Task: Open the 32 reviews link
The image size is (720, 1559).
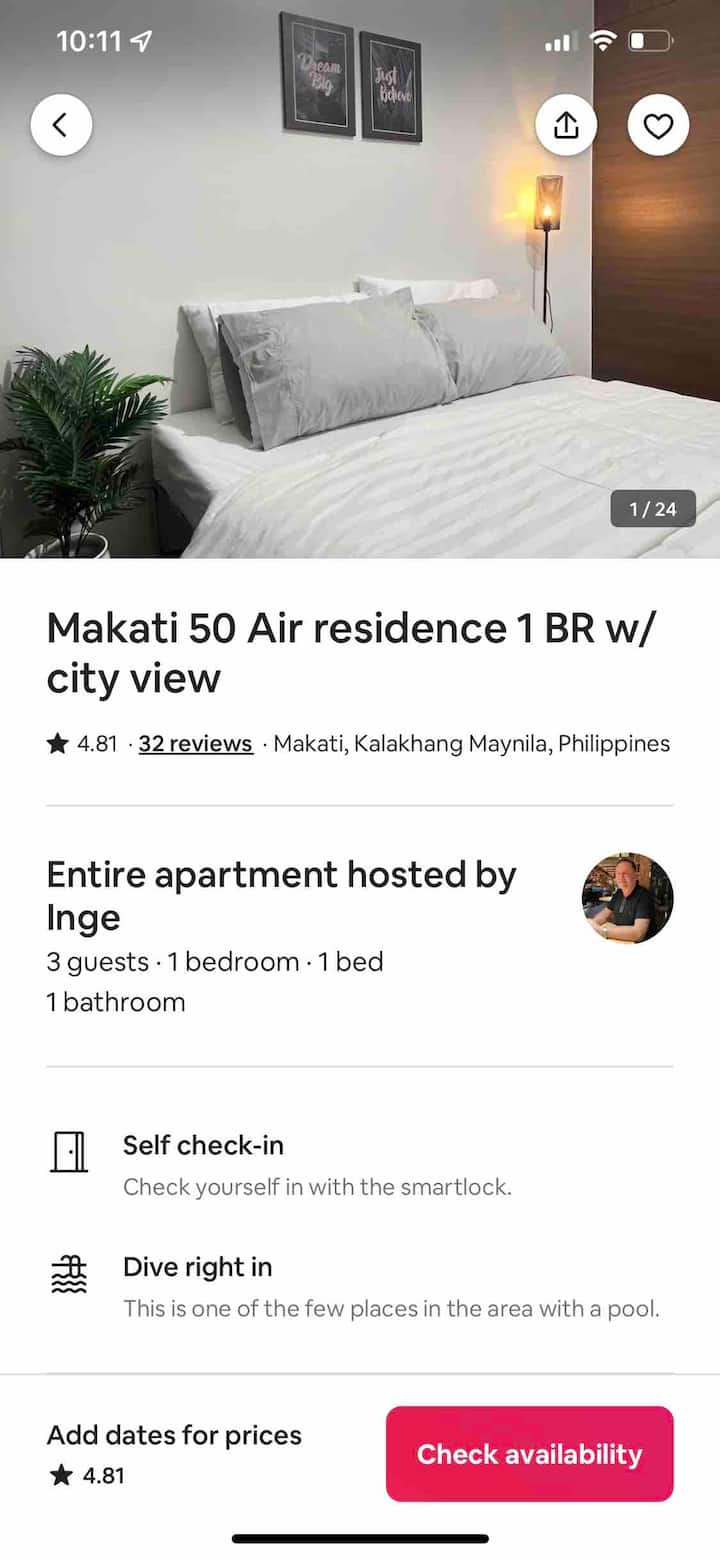Action: (195, 743)
